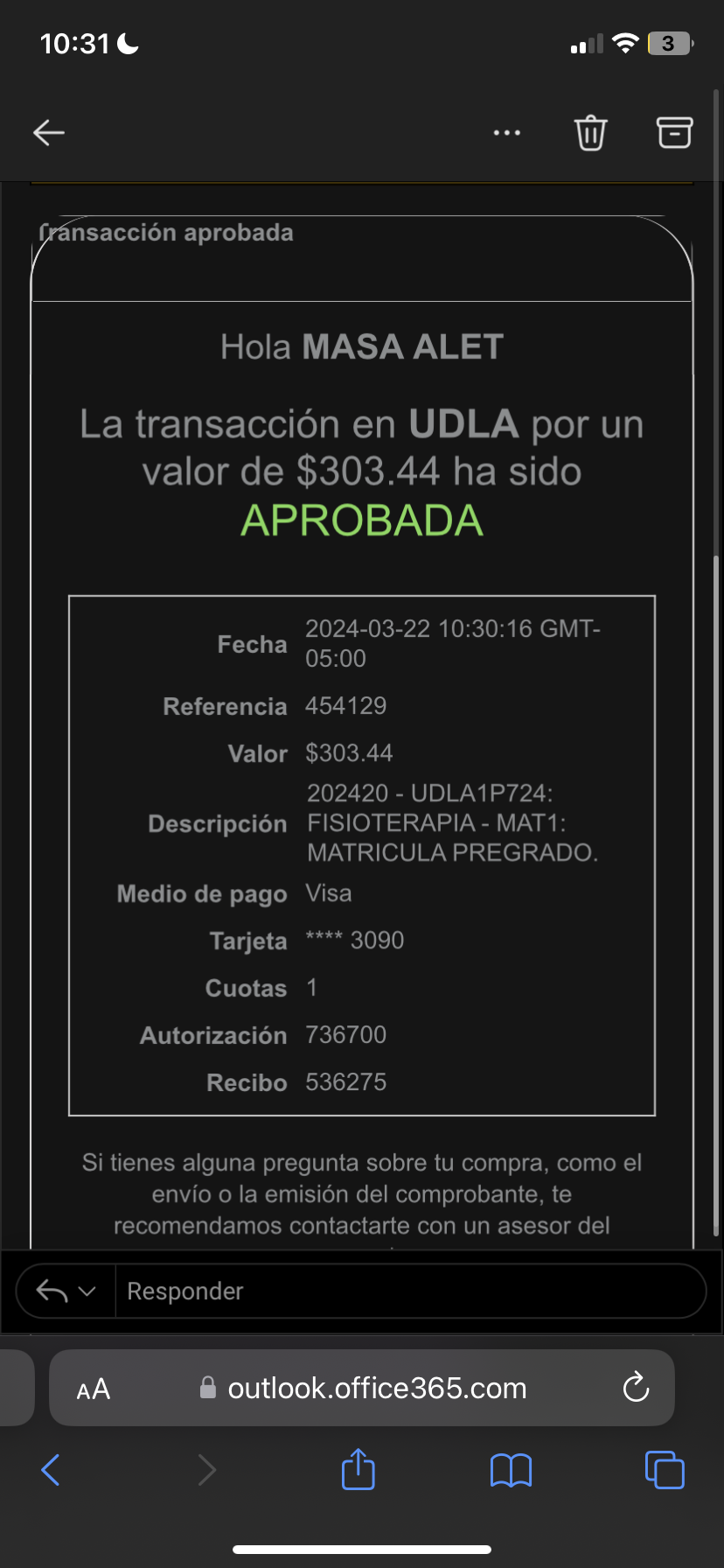This screenshot has width=724, height=1568.
Task: Show all open Safari tabs
Action: pyautogui.click(x=665, y=1469)
